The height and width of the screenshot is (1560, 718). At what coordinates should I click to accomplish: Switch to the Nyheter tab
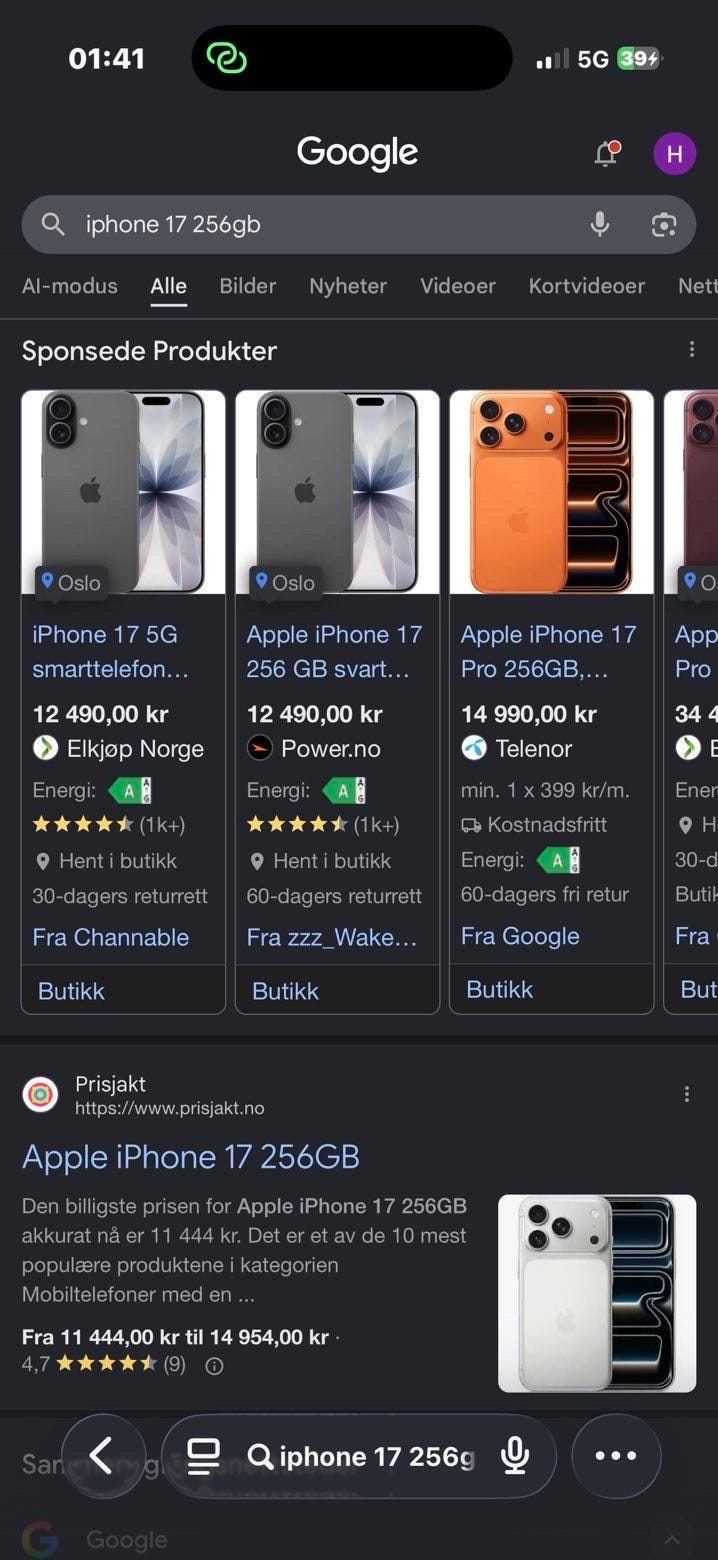click(348, 286)
